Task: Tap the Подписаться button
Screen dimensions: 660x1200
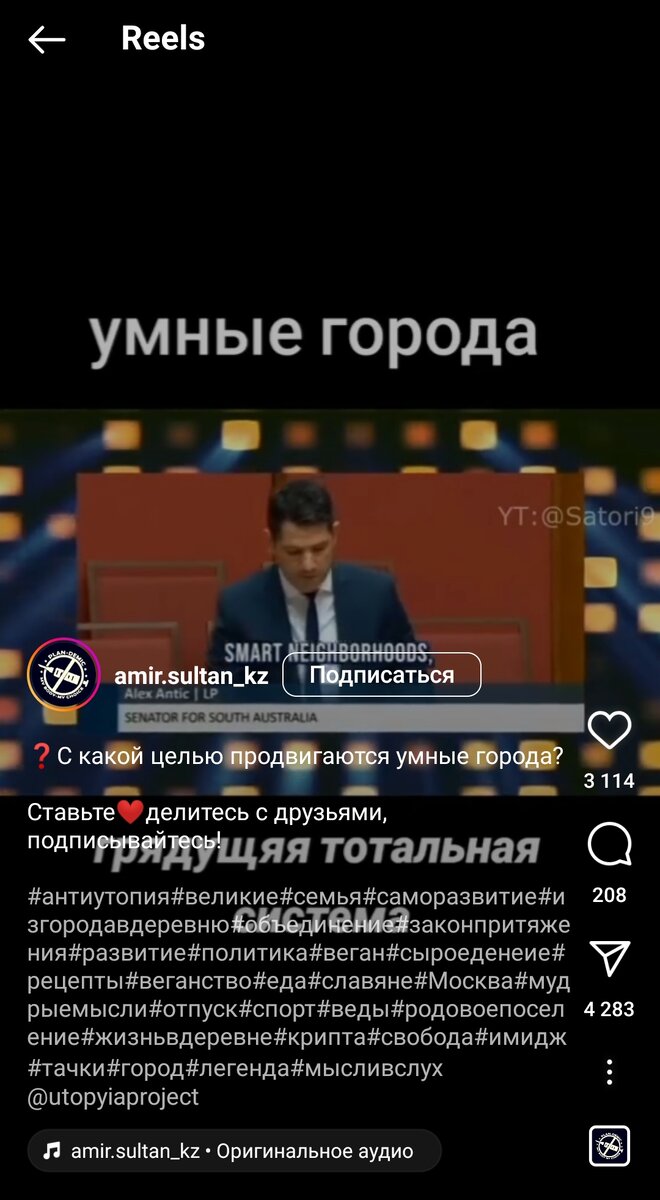Action: [x=381, y=675]
